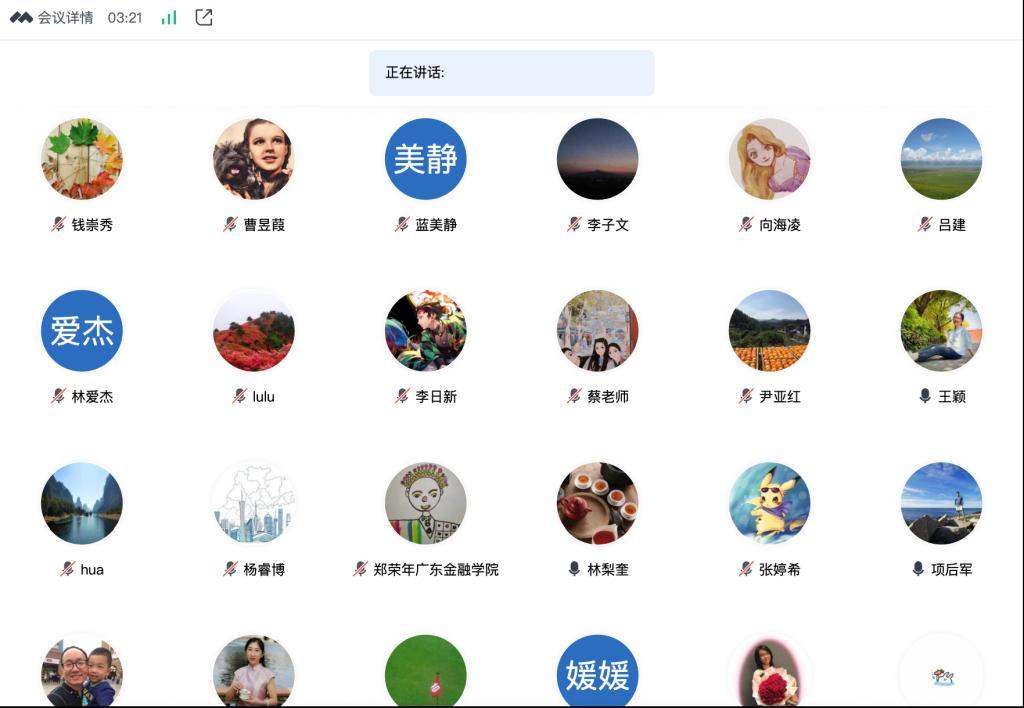
Task: View participant 李子文
Action: pyautogui.click(x=597, y=159)
